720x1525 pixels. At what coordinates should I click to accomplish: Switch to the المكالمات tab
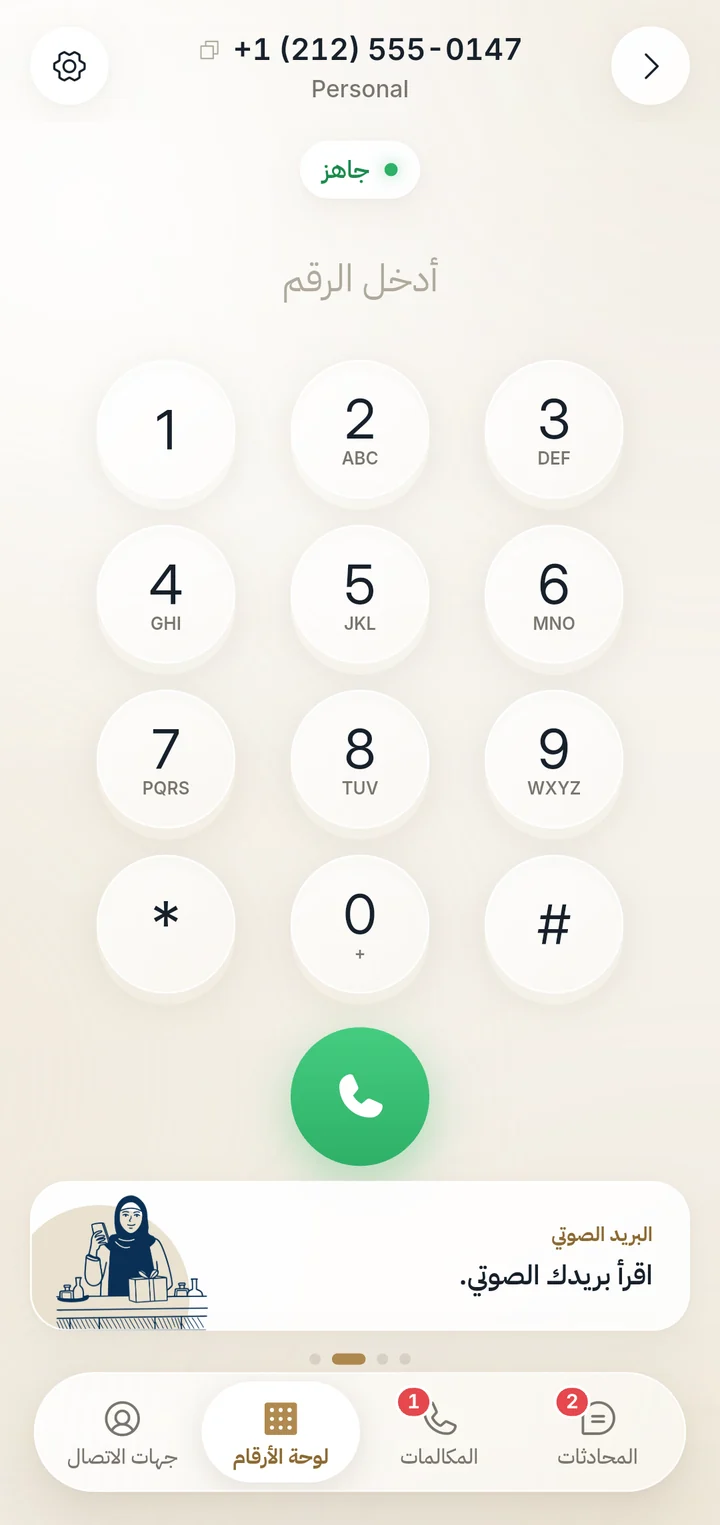tap(439, 1432)
